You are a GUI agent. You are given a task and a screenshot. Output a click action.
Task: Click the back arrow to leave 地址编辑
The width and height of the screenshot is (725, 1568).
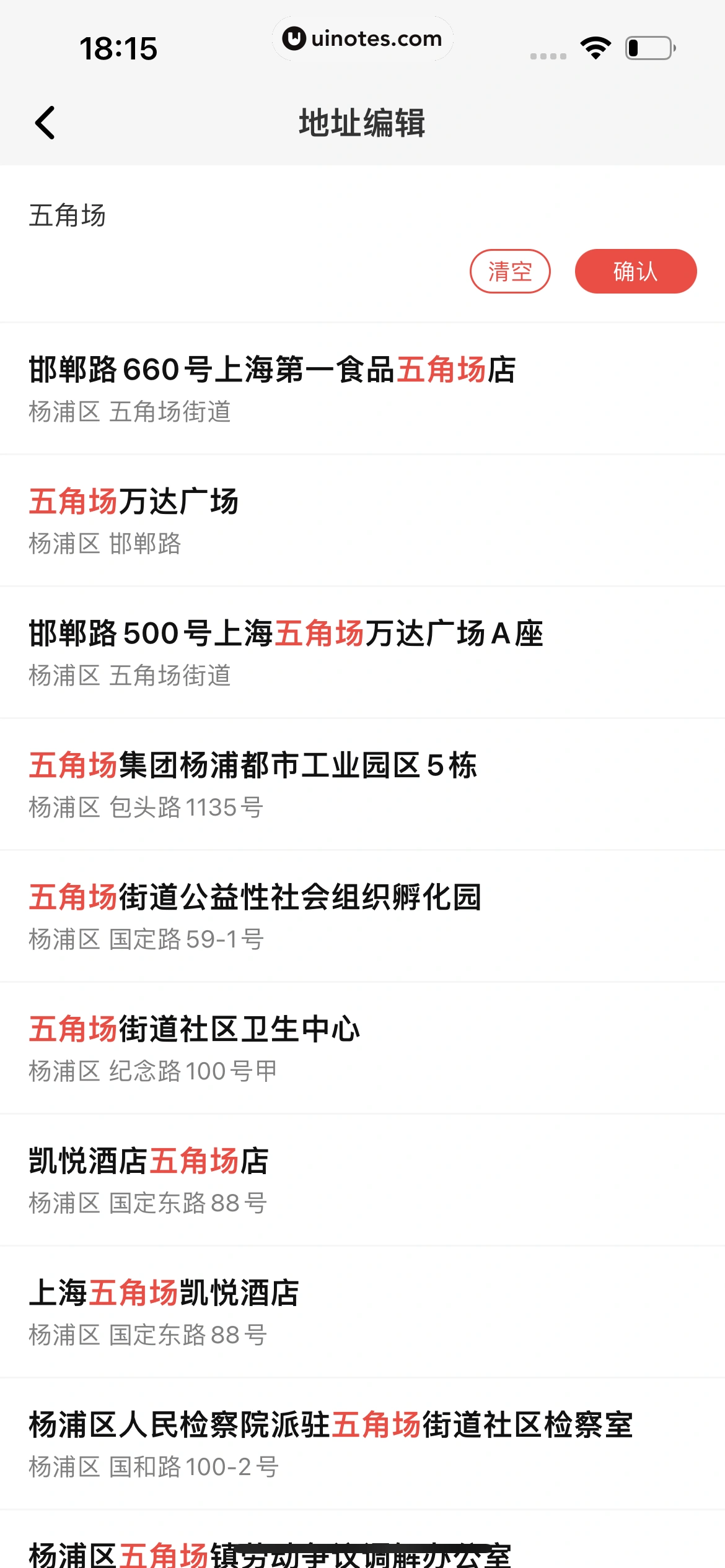tap(44, 122)
